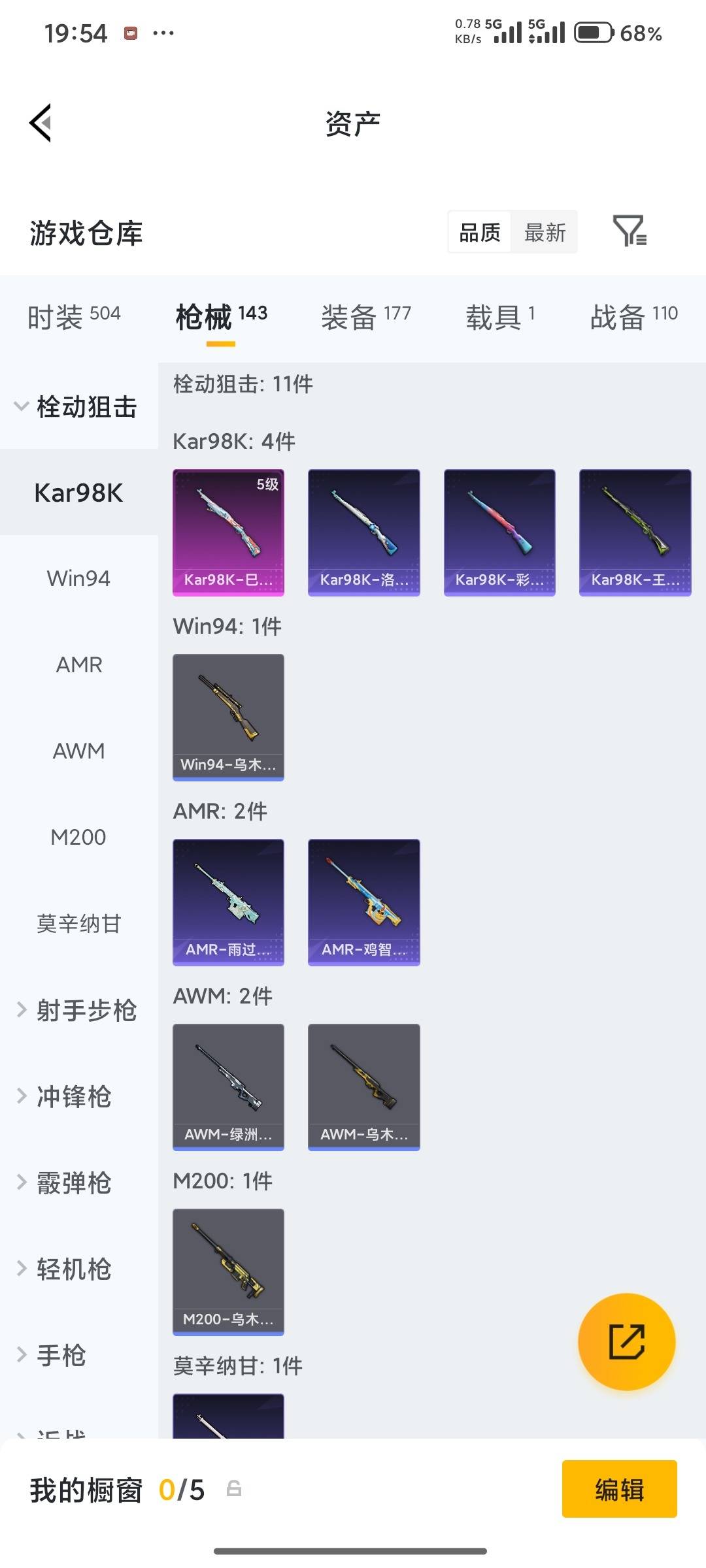Switch to the 载具 tab
Image resolution: width=706 pixels, height=1568 pixels.
click(x=500, y=317)
